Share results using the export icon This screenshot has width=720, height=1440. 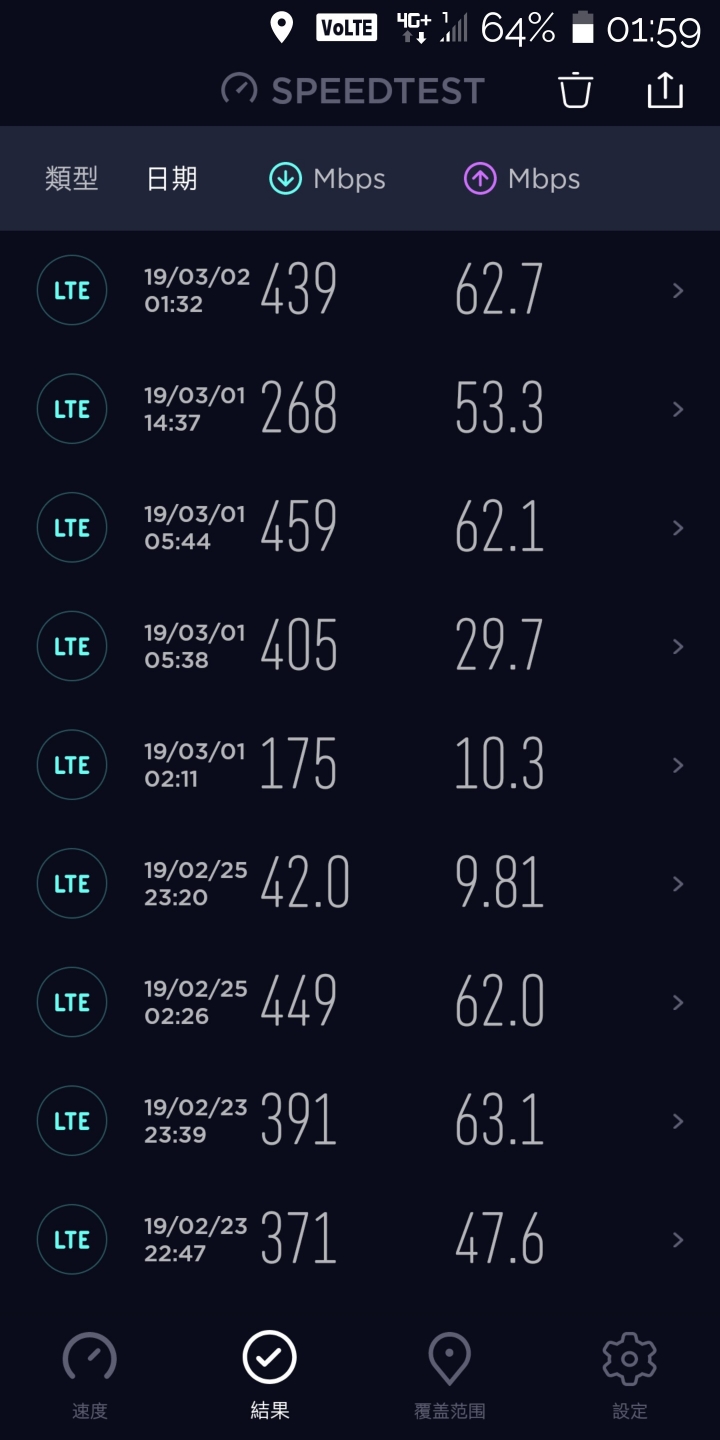coord(665,90)
